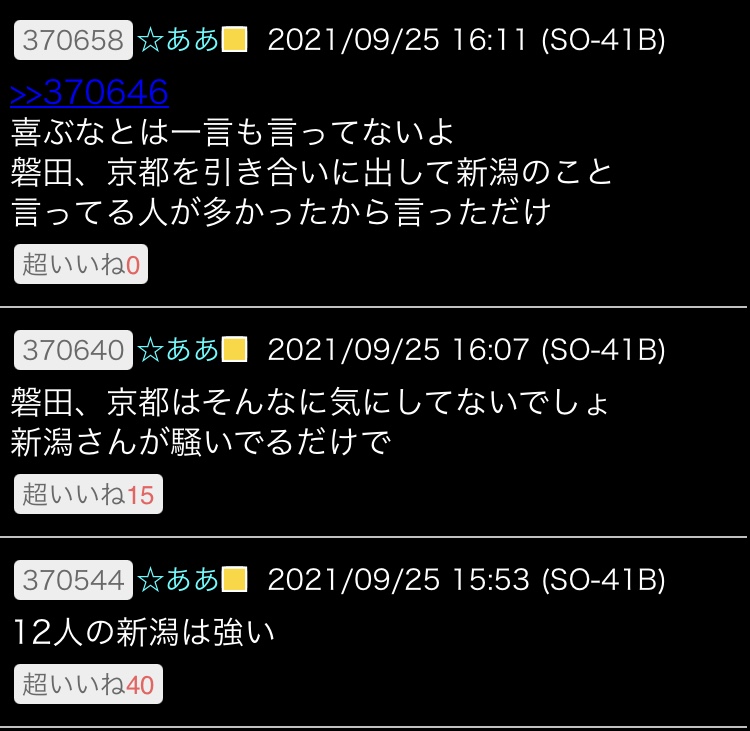Screen dimensions: 750x731
Task: Tap post number 370544 badge
Action: point(72,579)
